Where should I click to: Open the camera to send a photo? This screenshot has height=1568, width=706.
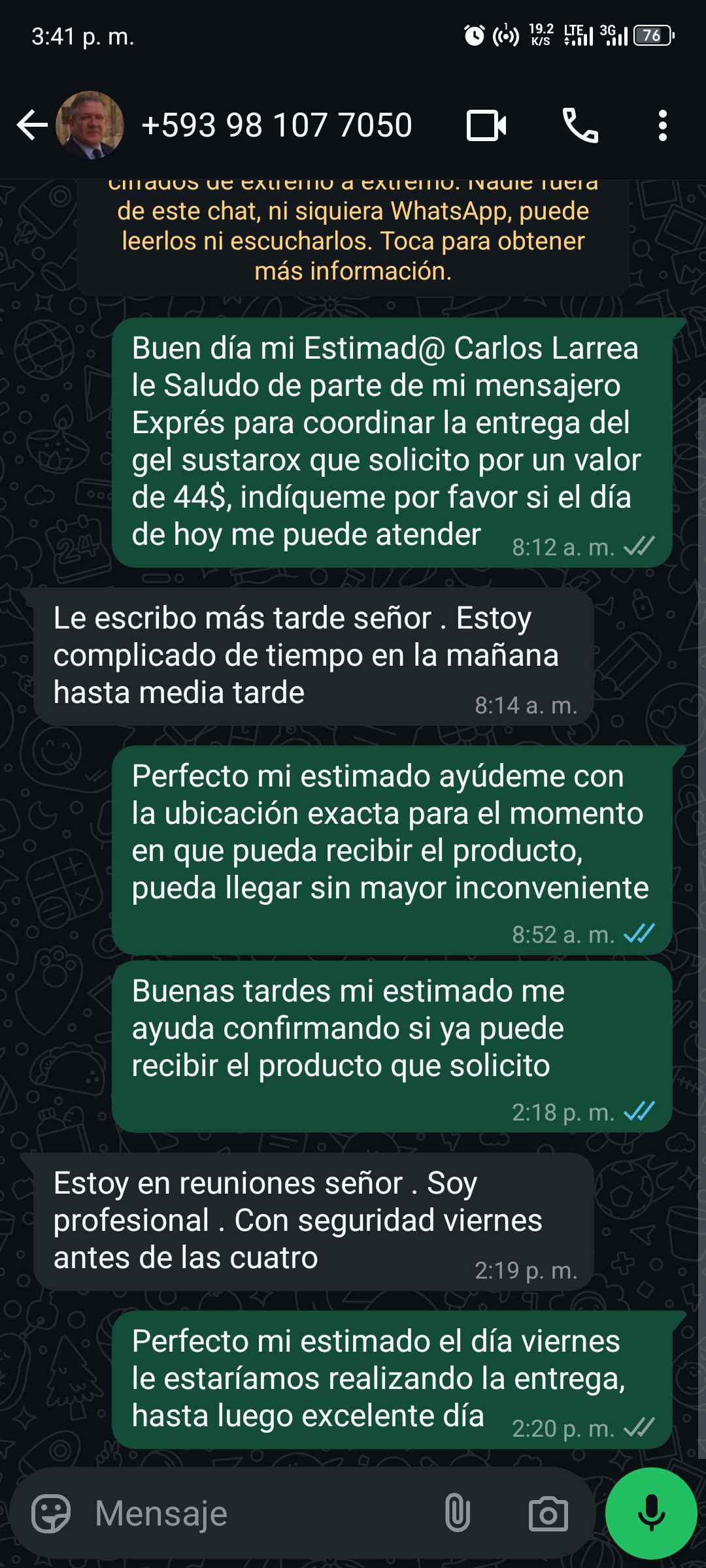pyautogui.click(x=548, y=1513)
